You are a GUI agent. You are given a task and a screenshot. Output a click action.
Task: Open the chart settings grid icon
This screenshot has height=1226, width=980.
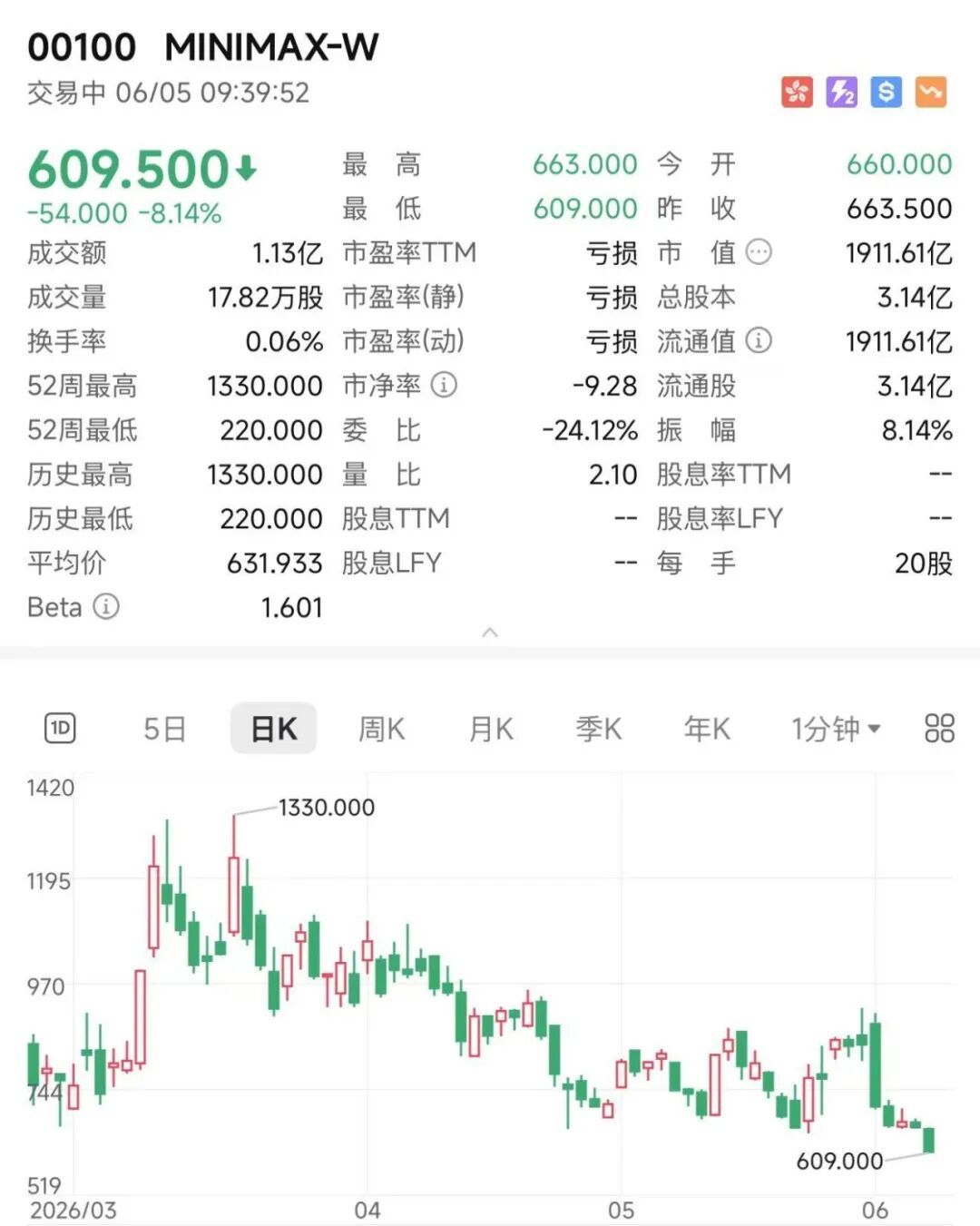click(939, 728)
